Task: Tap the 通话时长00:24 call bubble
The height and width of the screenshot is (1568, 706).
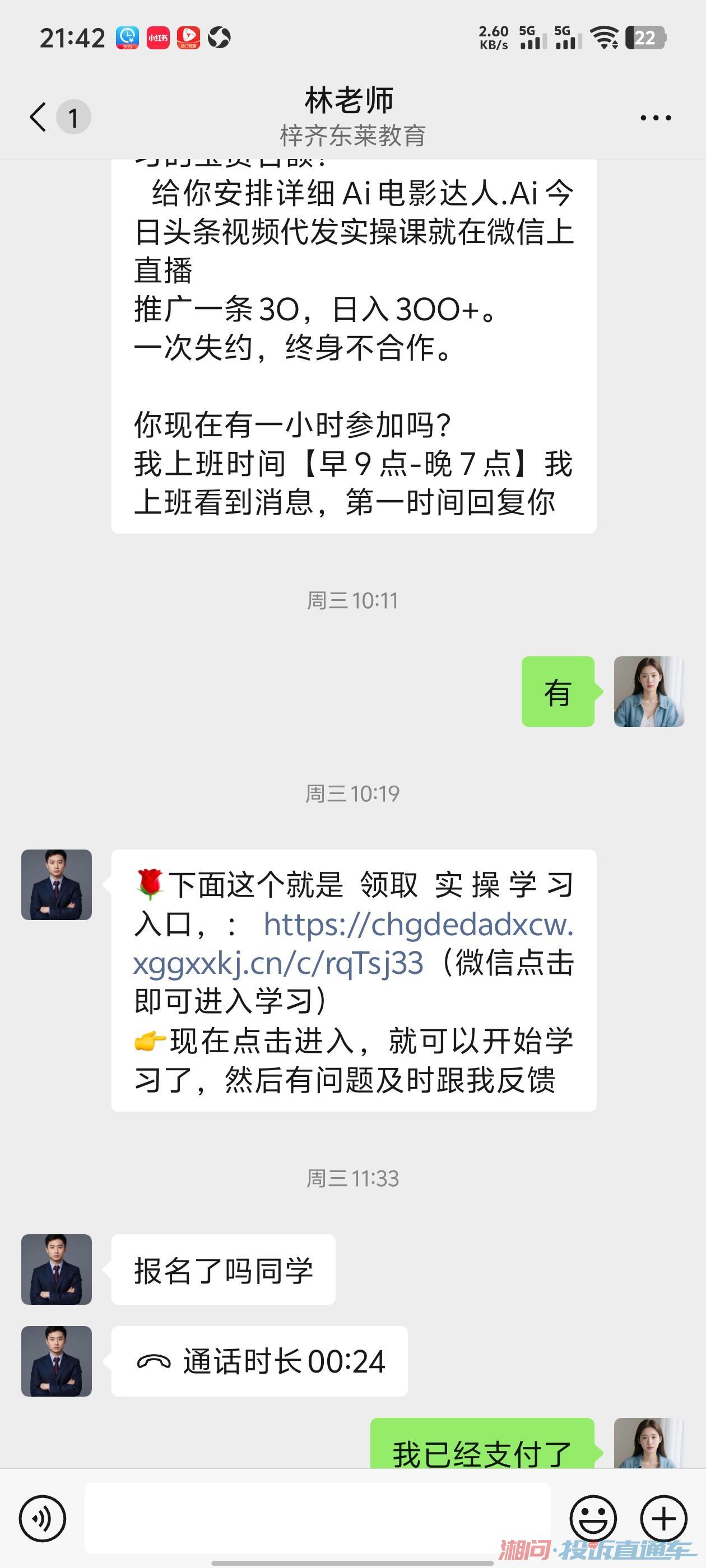Action: pyautogui.click(x=259, y=1362)
